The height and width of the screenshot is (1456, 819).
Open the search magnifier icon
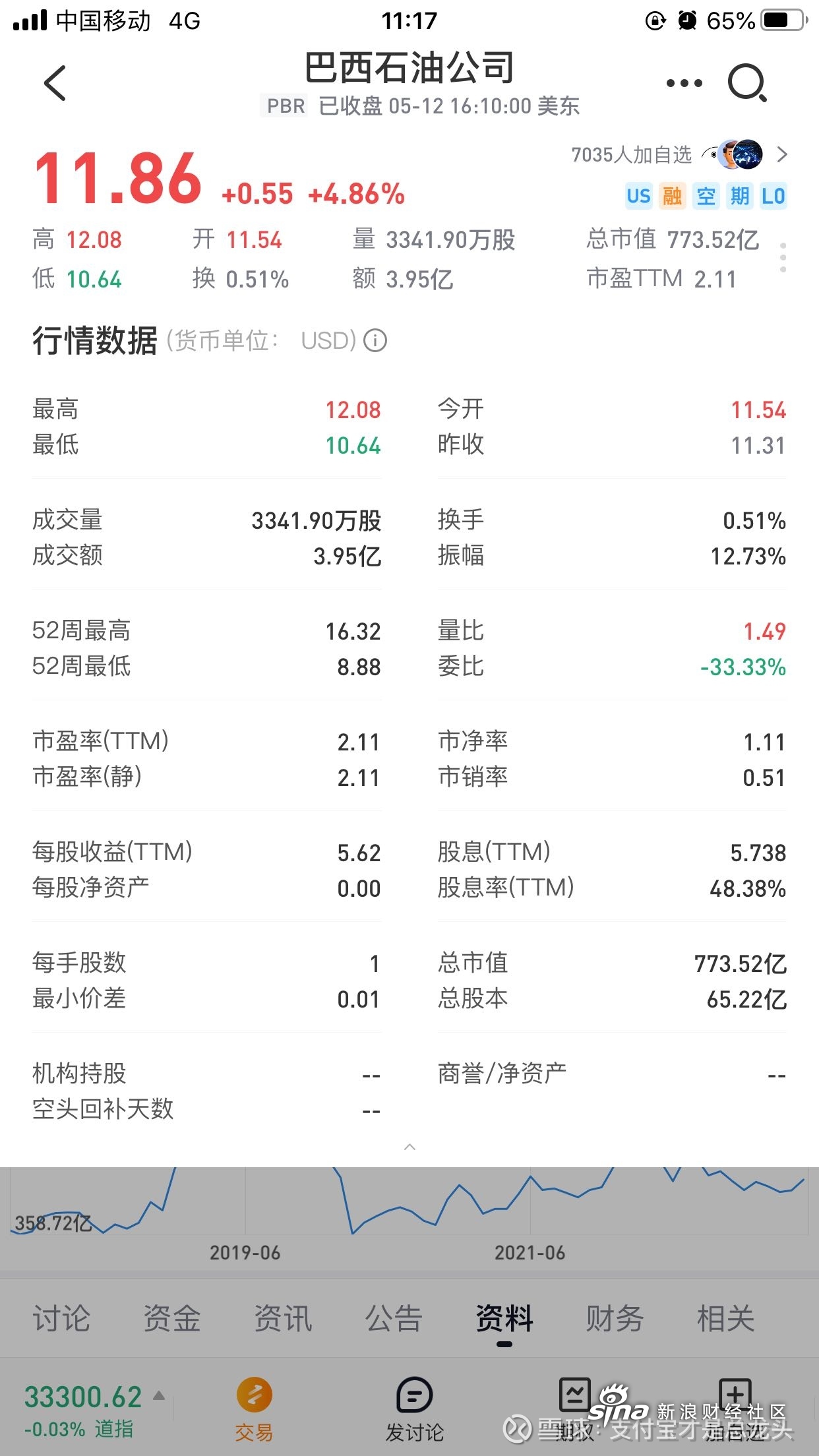747,83
